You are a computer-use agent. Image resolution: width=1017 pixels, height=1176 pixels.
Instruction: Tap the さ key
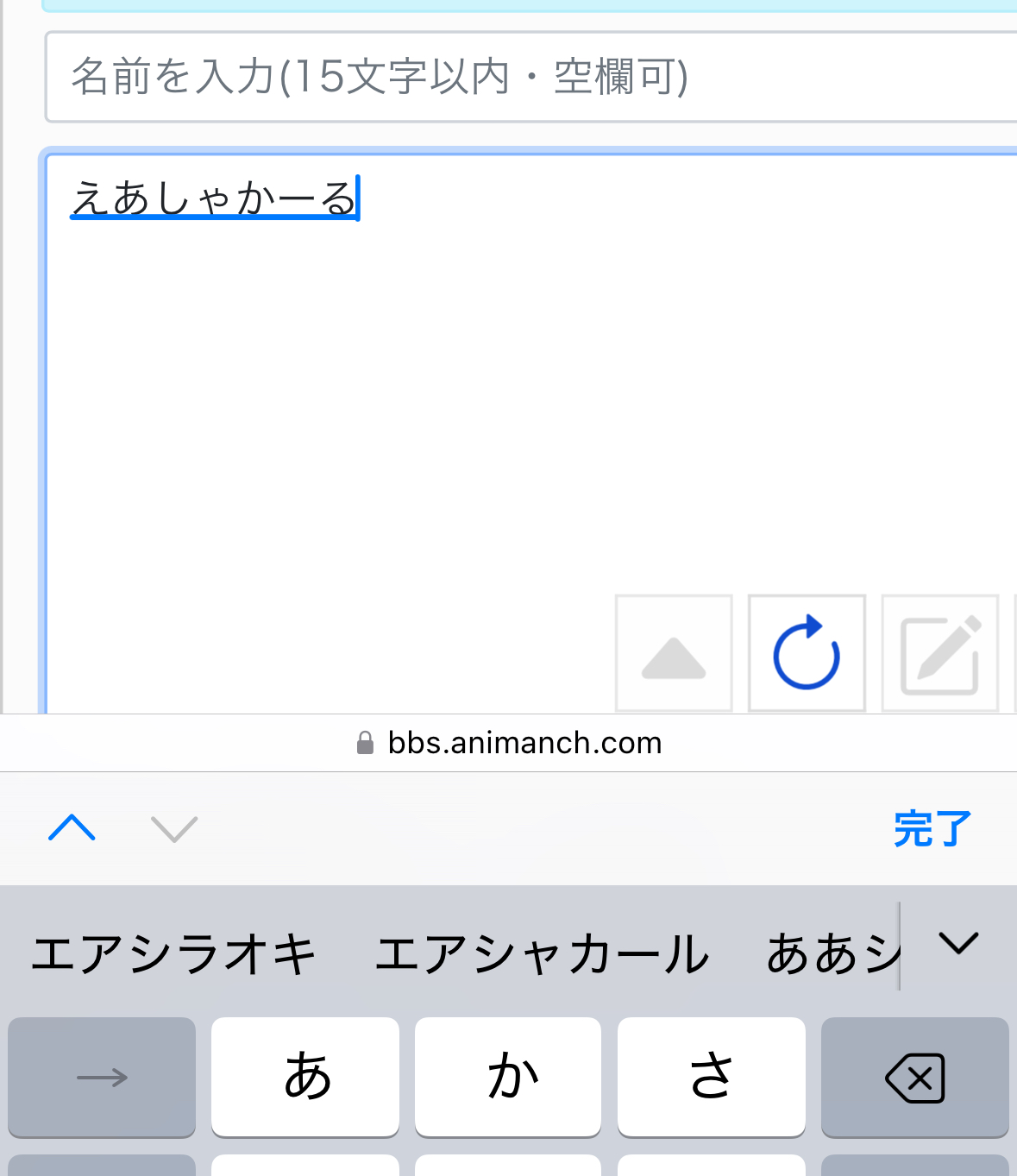[x=712, y=1077]
